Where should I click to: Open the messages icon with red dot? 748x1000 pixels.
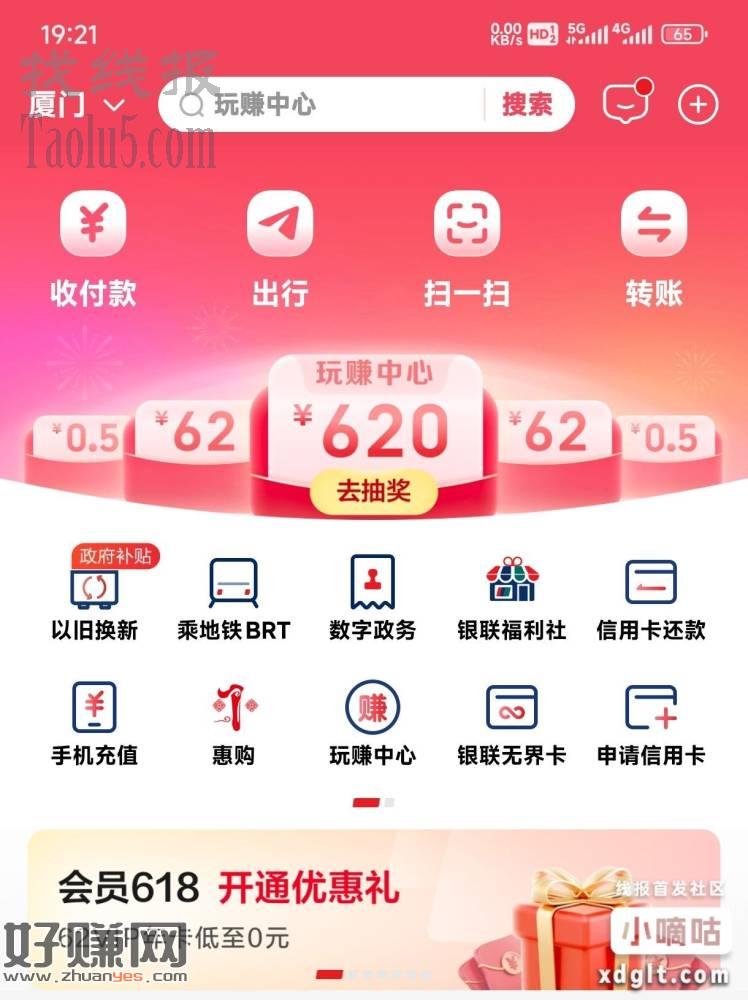pyautogui.click(x=624, y=104)
